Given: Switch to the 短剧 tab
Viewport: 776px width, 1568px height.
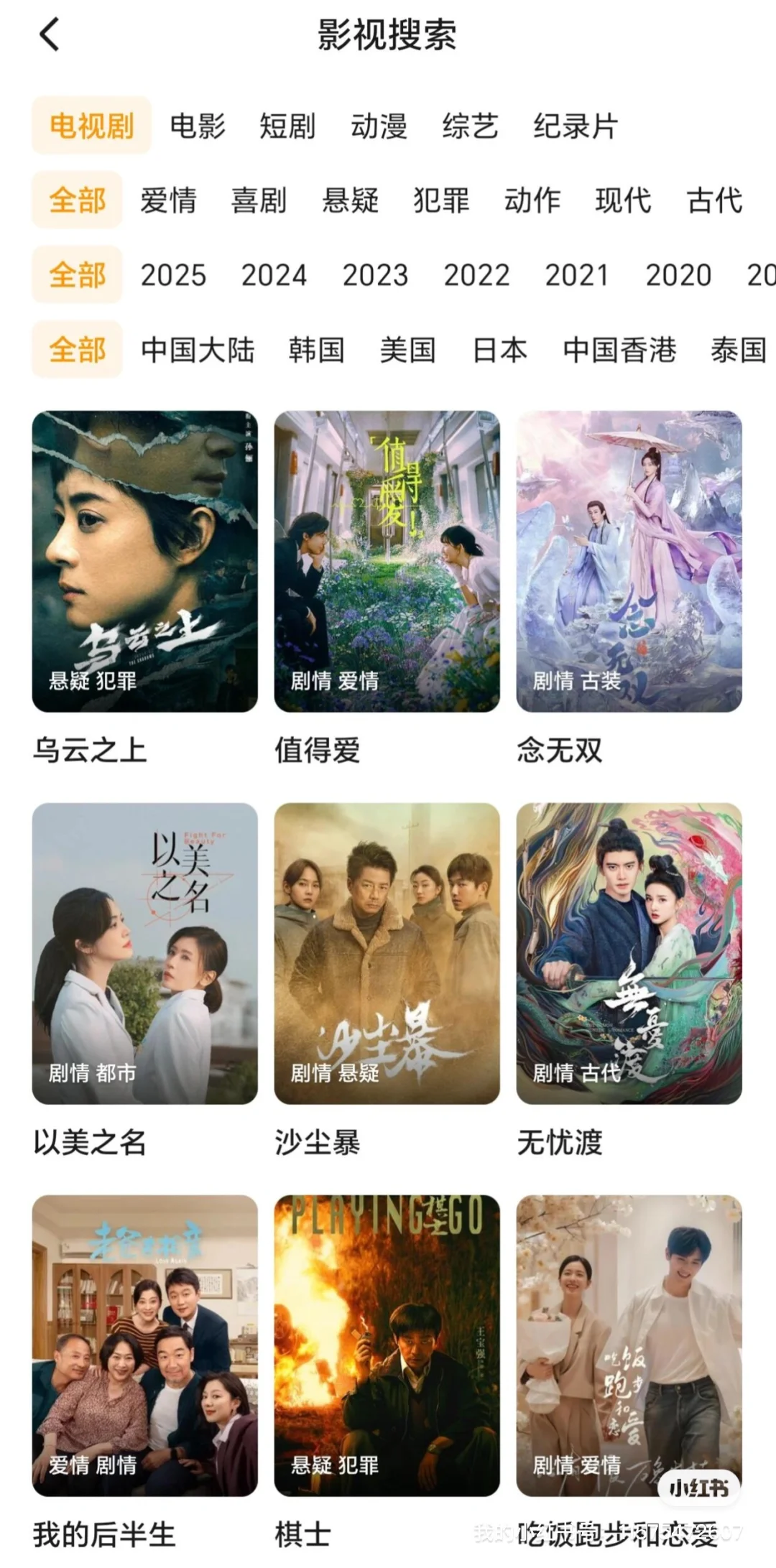Looking at the screenshot, I should pyautogui.click(x=287, y=126).
